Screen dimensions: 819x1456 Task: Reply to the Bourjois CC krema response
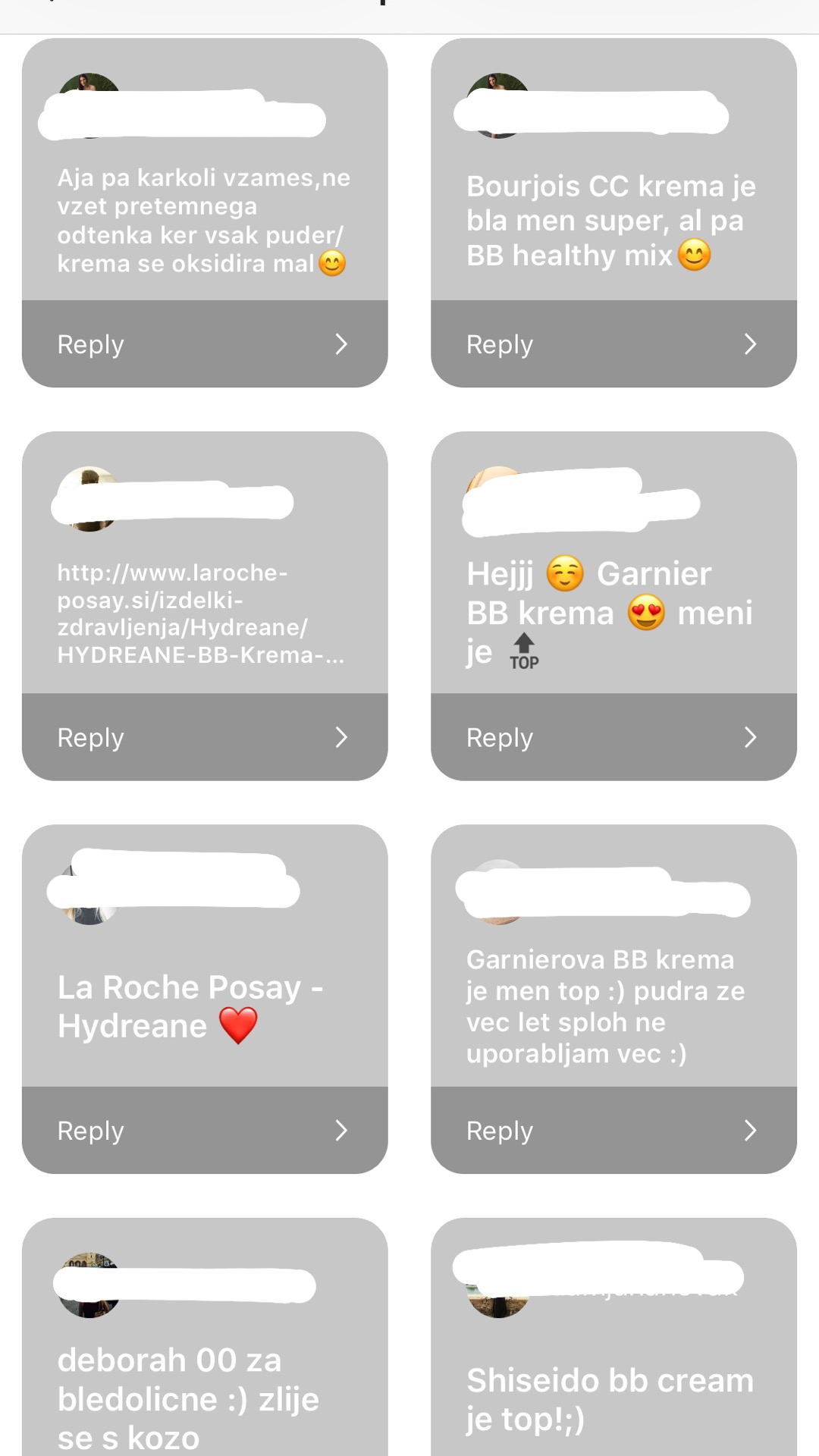pyautogui.click(x=613, y=344)
